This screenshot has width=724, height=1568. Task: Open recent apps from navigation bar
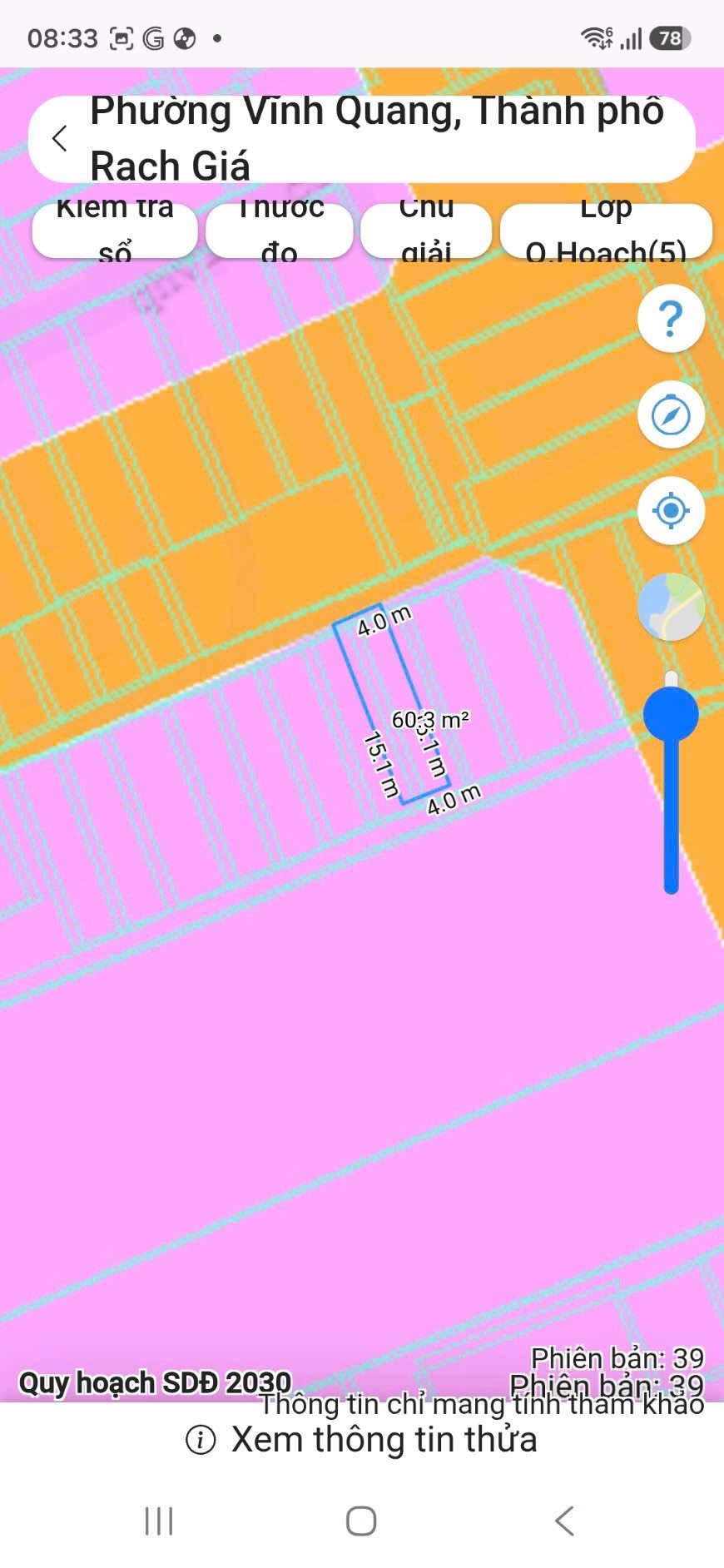pos(159,1521)
